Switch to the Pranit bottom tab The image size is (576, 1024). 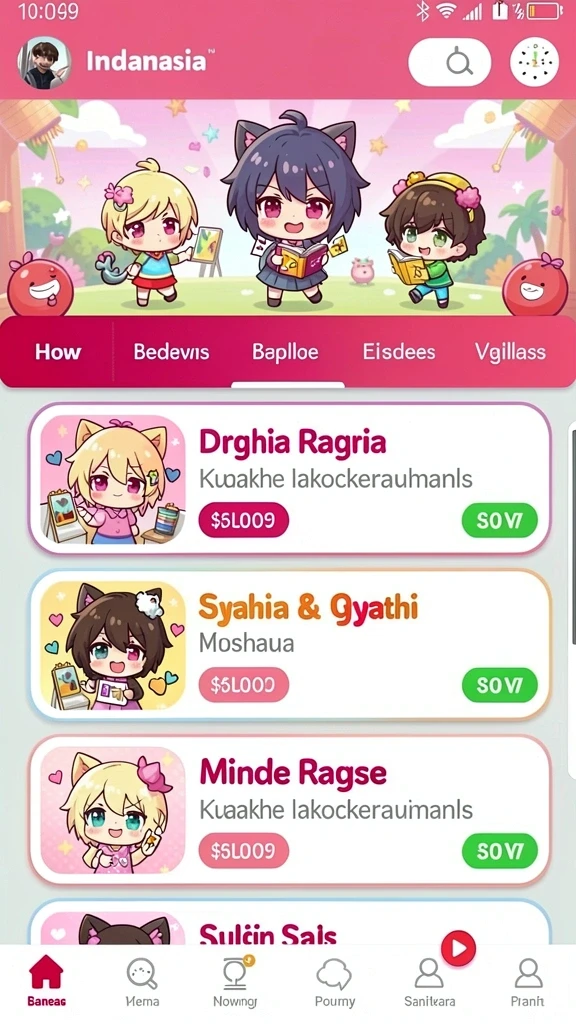tap(527, 980)
